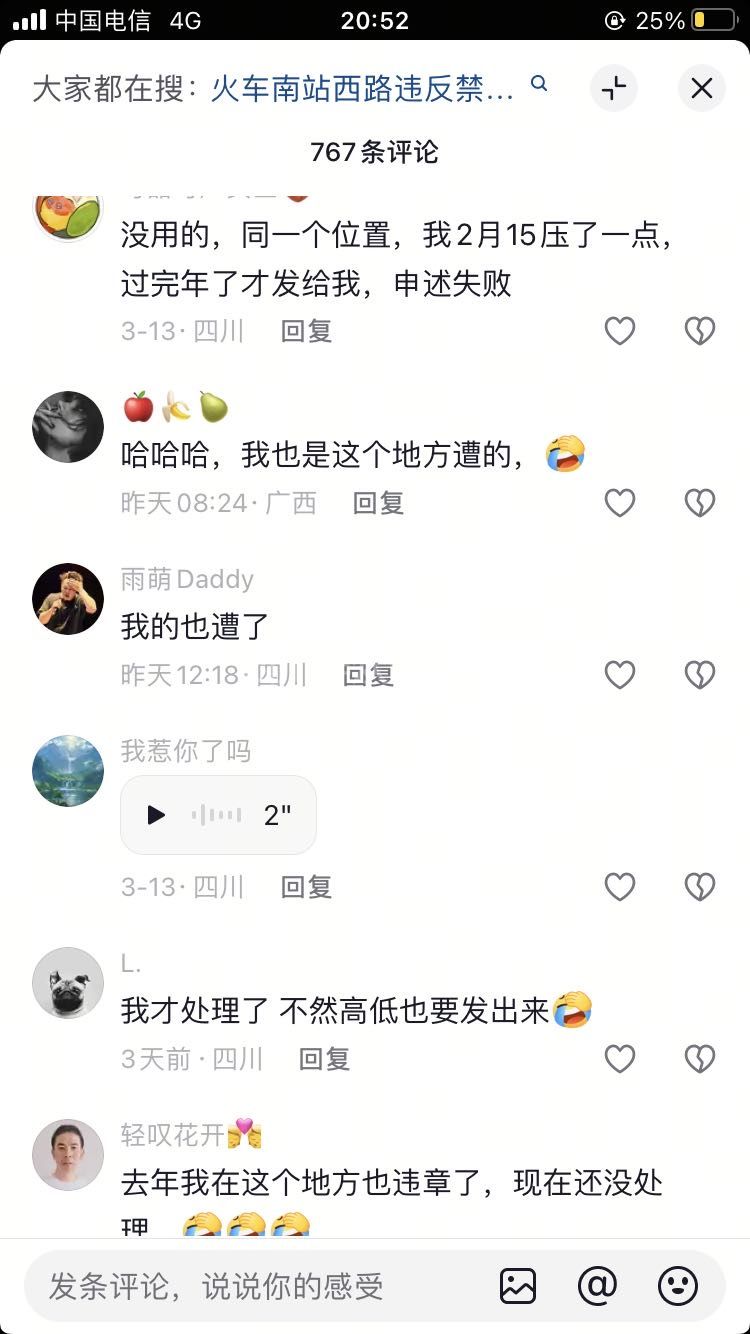750x1334 pixels.
Task: View 轻叹花开's profile avatar
Action: (x=68, y=1155)
